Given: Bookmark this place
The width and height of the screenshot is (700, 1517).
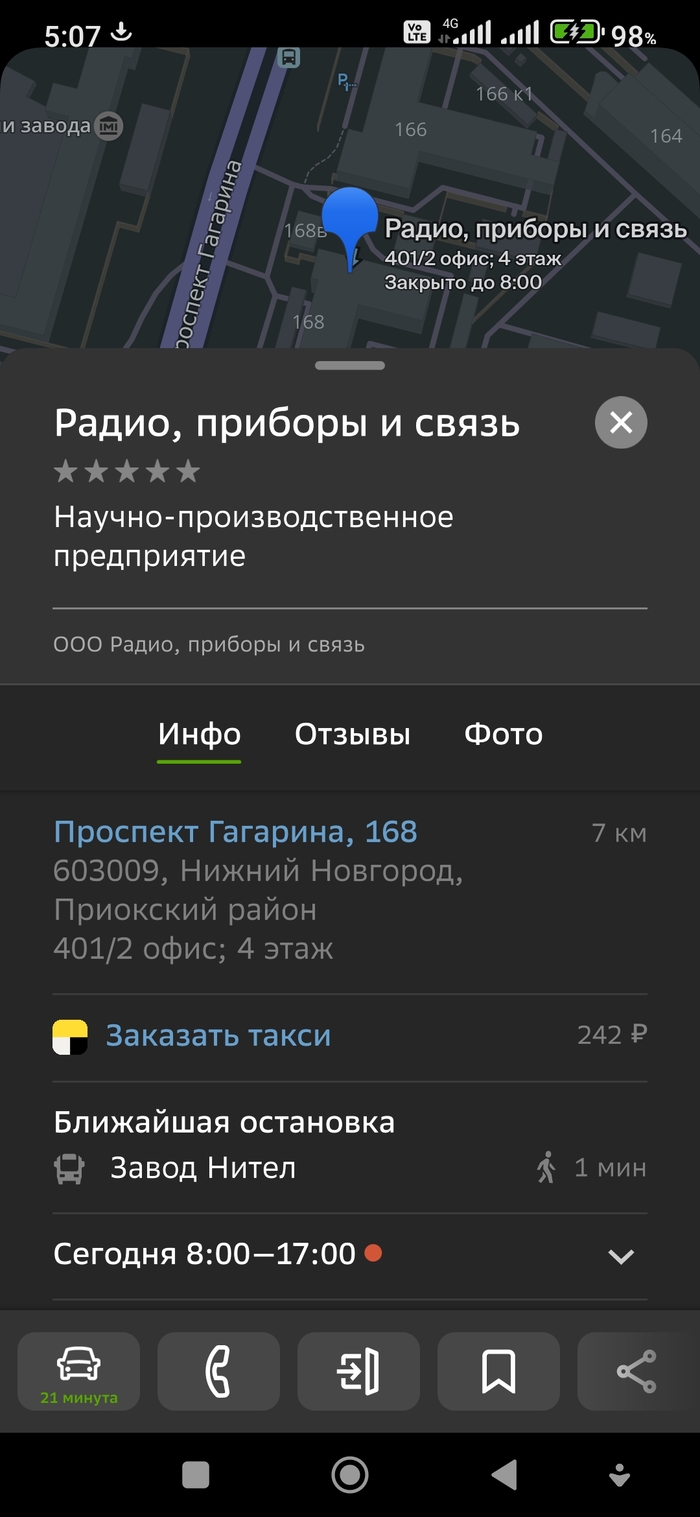Looking at the screenshot, I should tap(498, 1371).
